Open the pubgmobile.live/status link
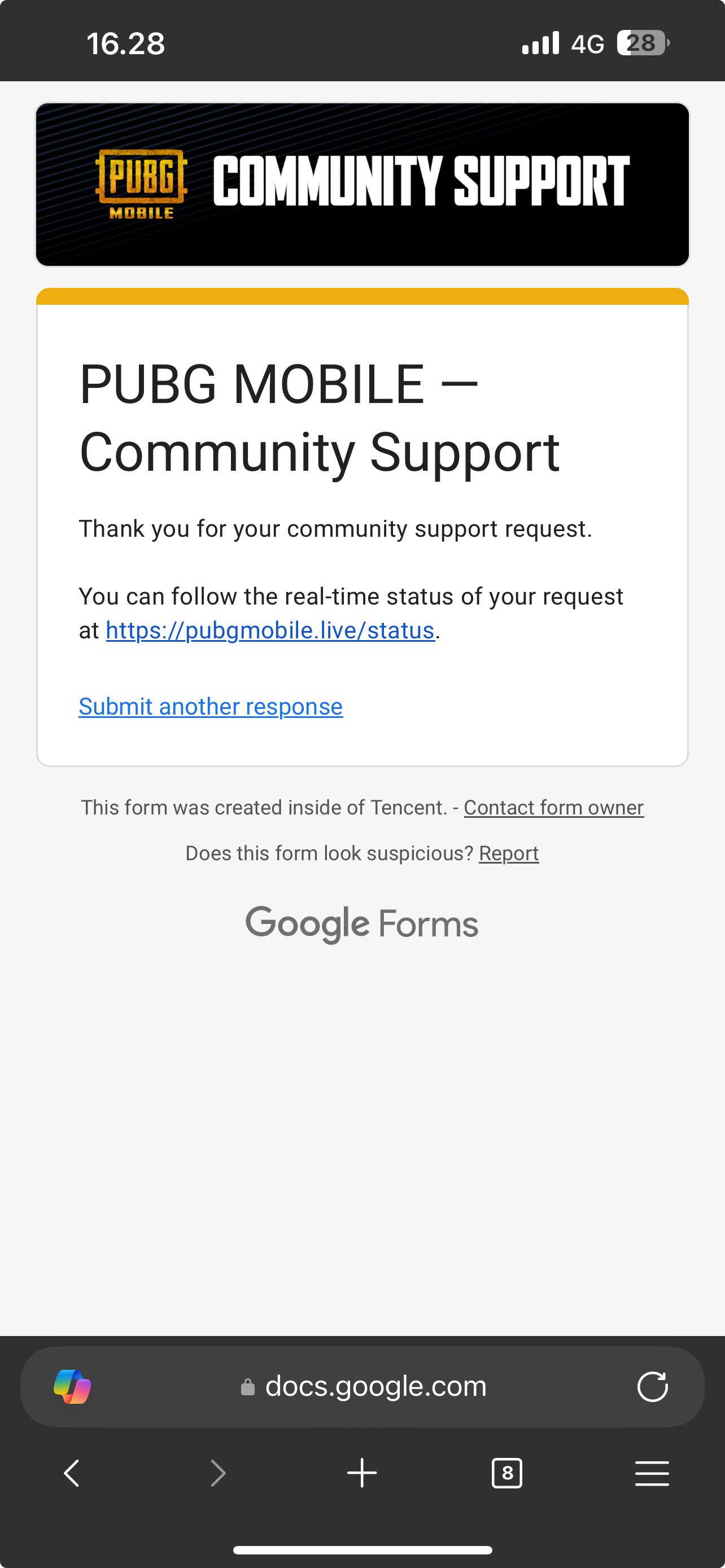Image resolution: width=725 pixels, height=1568 pixels. [270, 630]
